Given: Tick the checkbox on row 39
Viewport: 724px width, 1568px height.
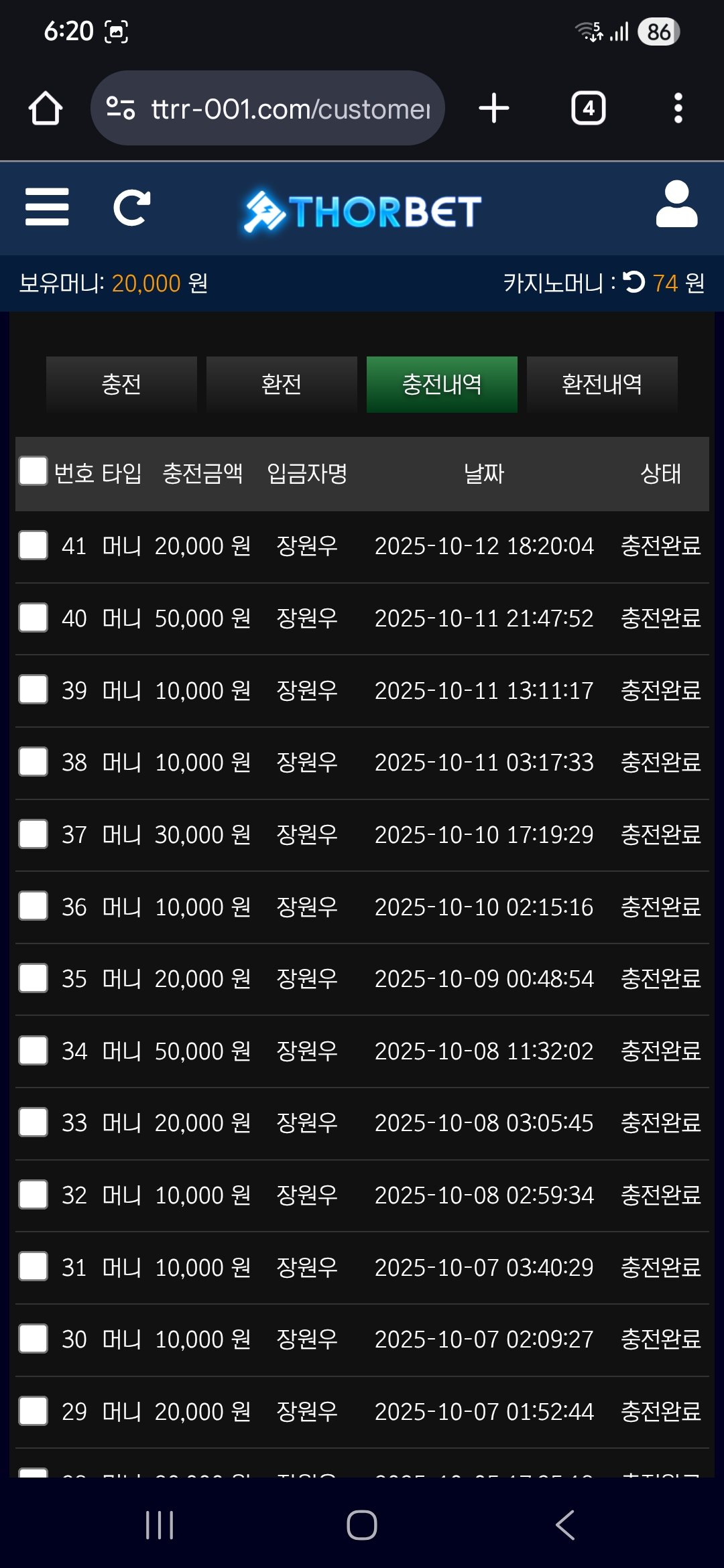Looking at the screenshot, I should point(33,690).
